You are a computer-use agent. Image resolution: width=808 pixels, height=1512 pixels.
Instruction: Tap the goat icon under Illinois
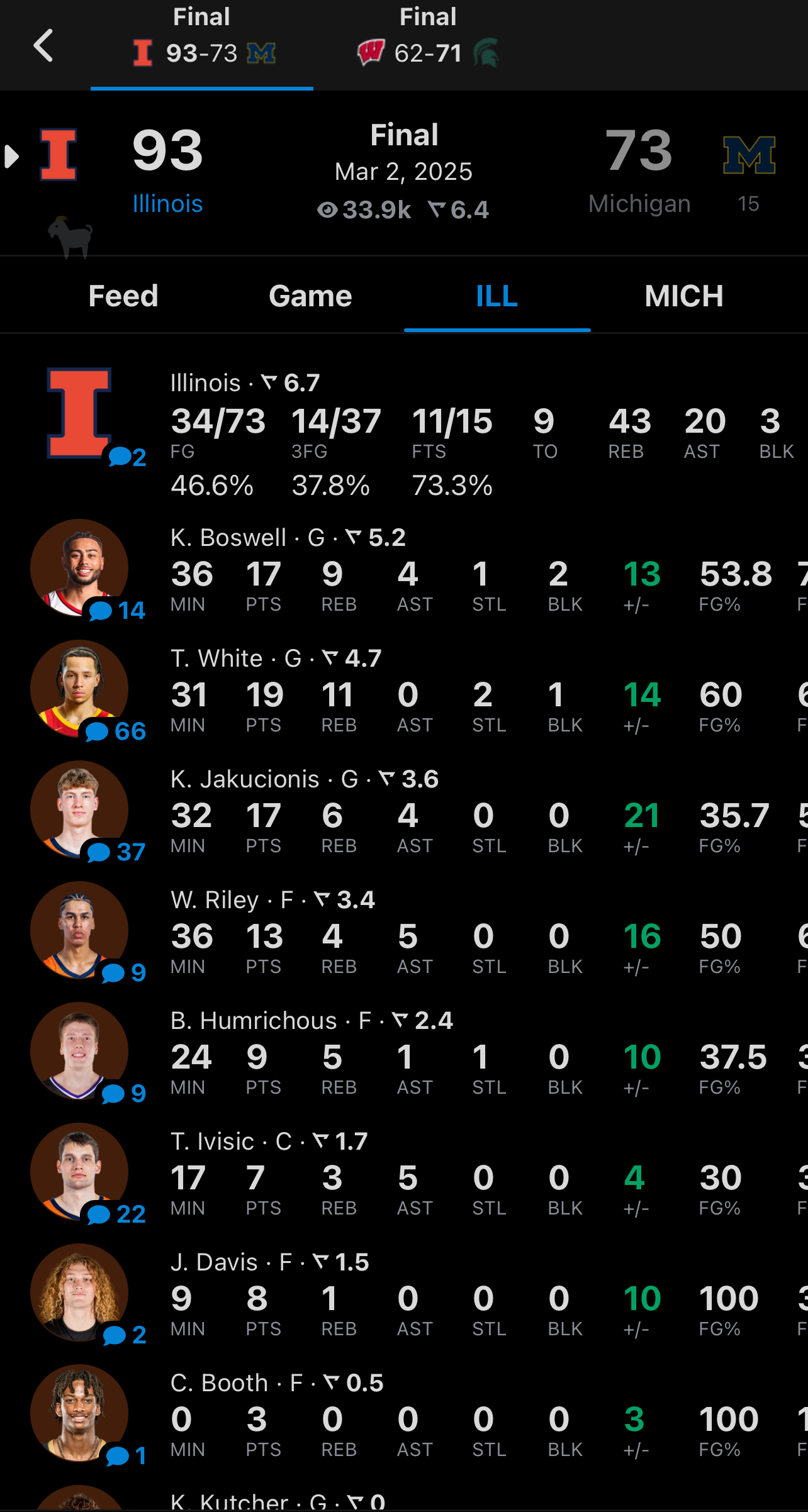(70, 236)
